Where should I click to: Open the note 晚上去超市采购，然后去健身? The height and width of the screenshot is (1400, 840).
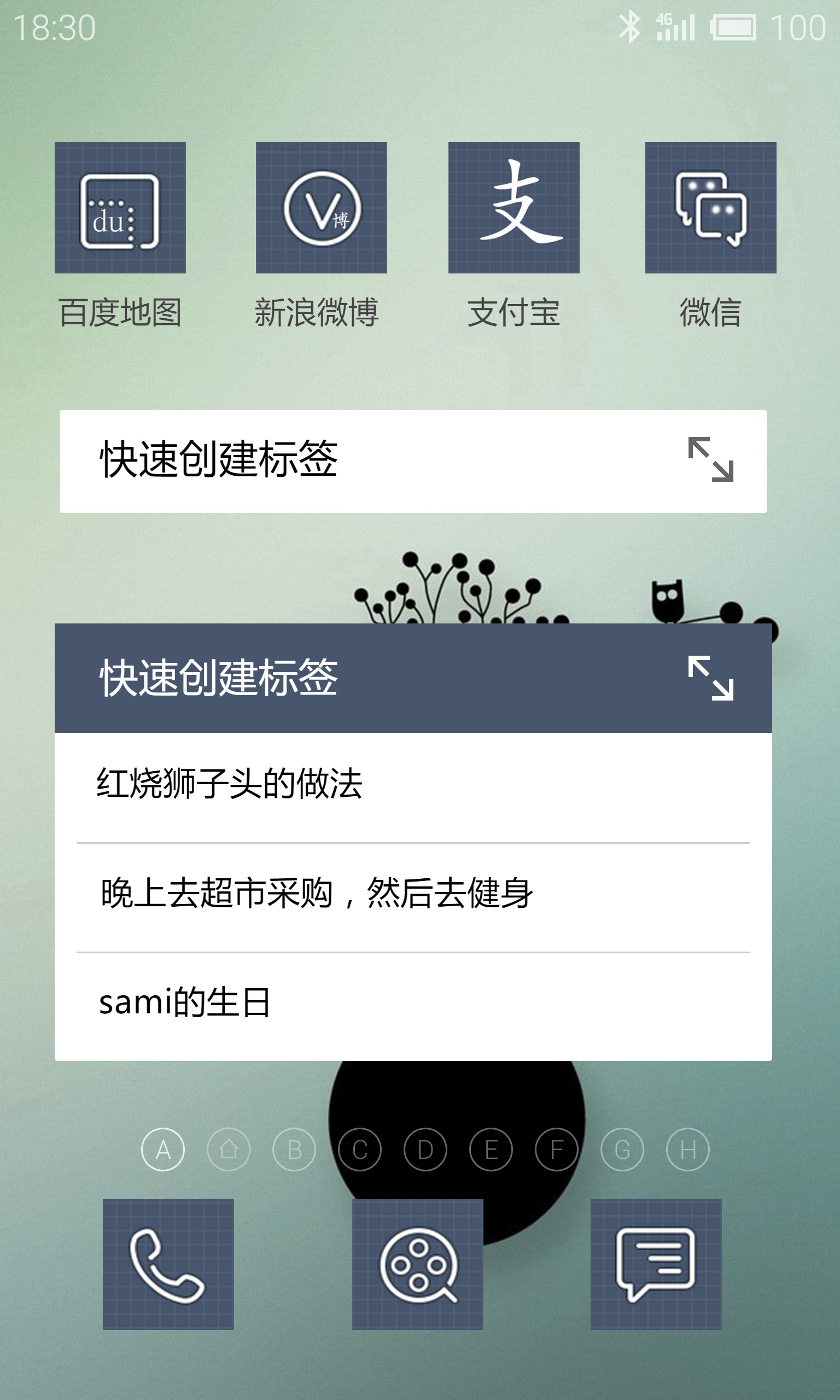coord(317,894)
